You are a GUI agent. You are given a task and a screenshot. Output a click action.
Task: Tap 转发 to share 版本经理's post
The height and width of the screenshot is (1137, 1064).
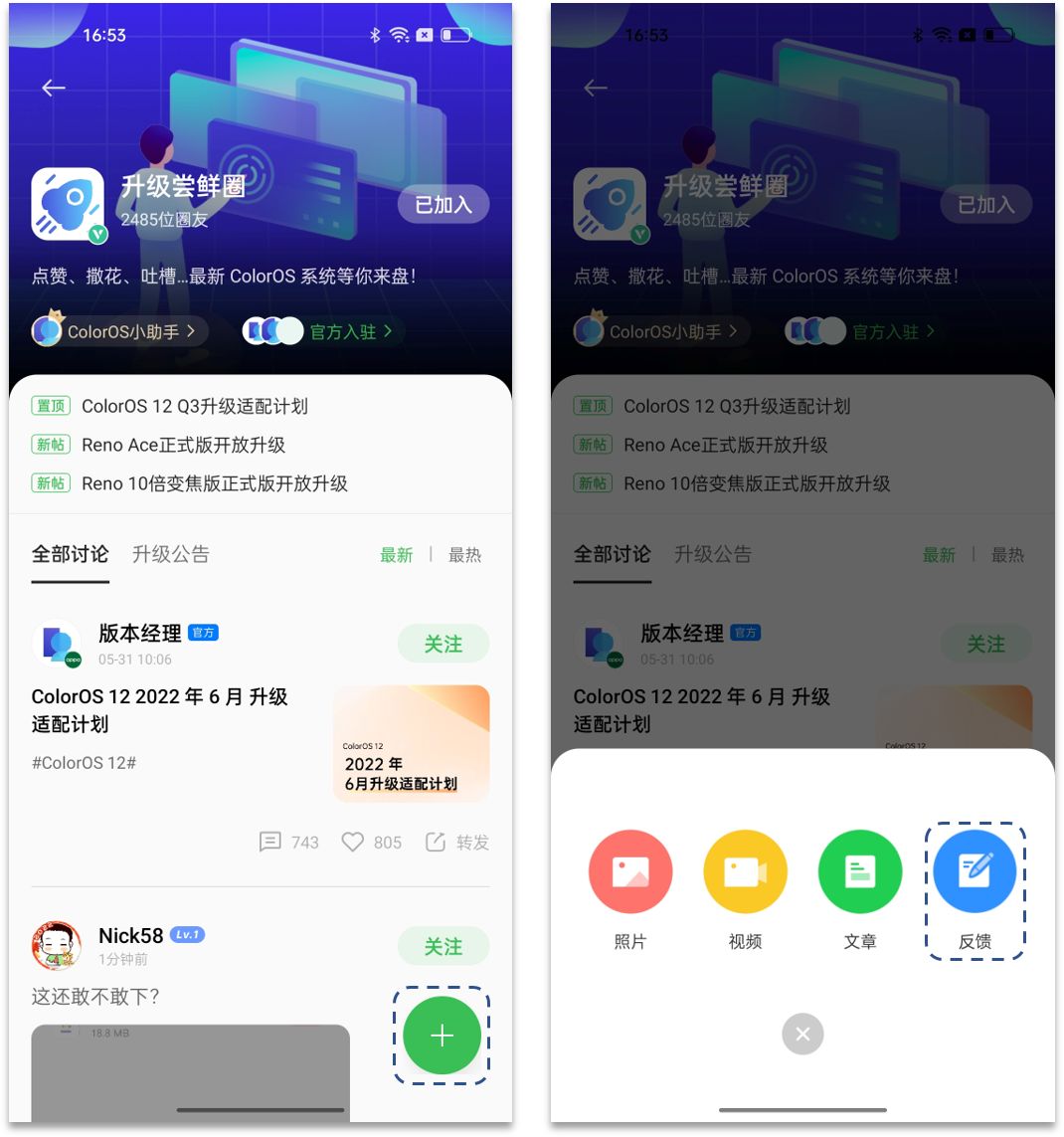pos(457,843)
